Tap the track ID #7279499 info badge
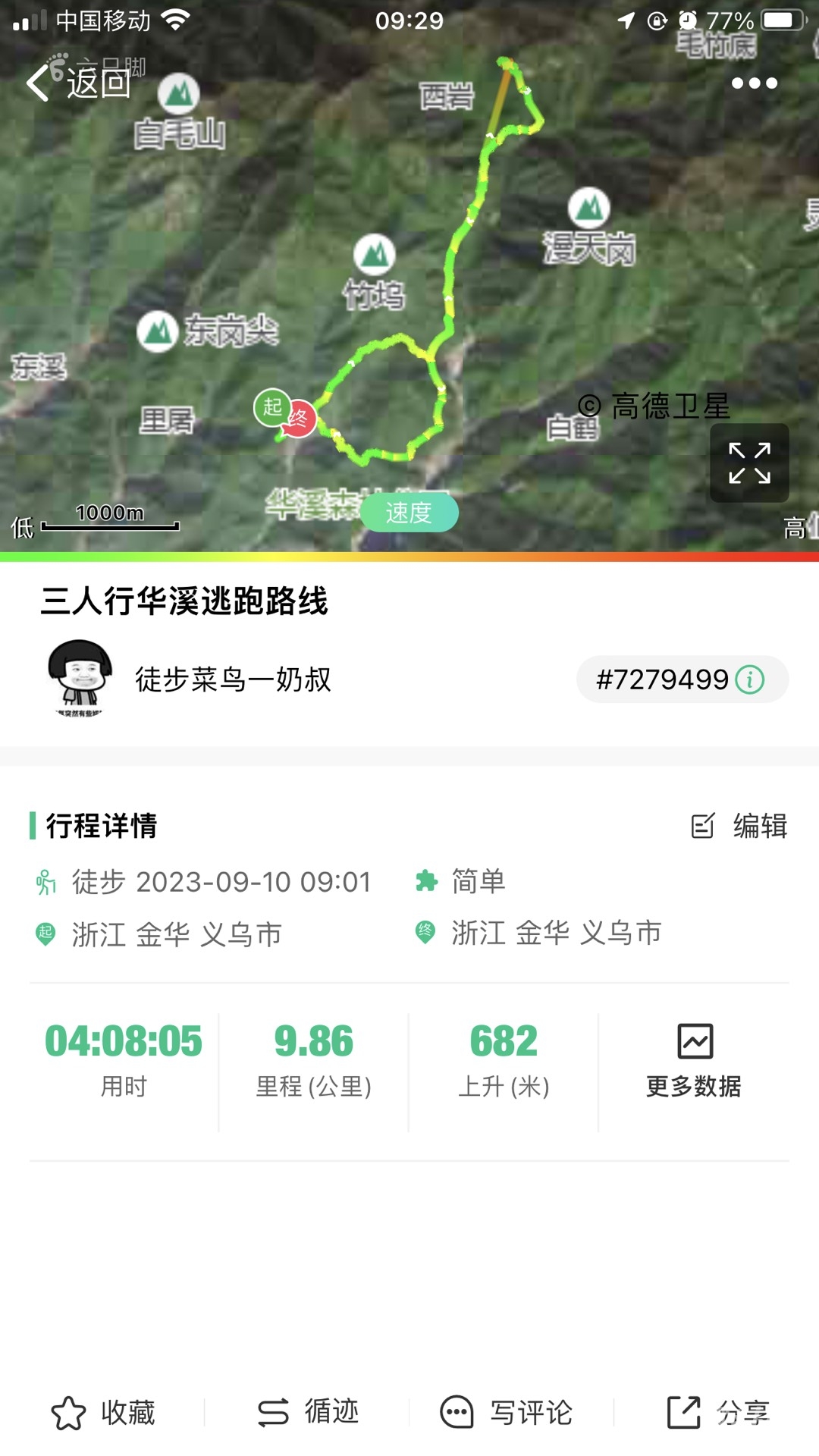This screenshot has height=1456, width=819. [682, 679]
